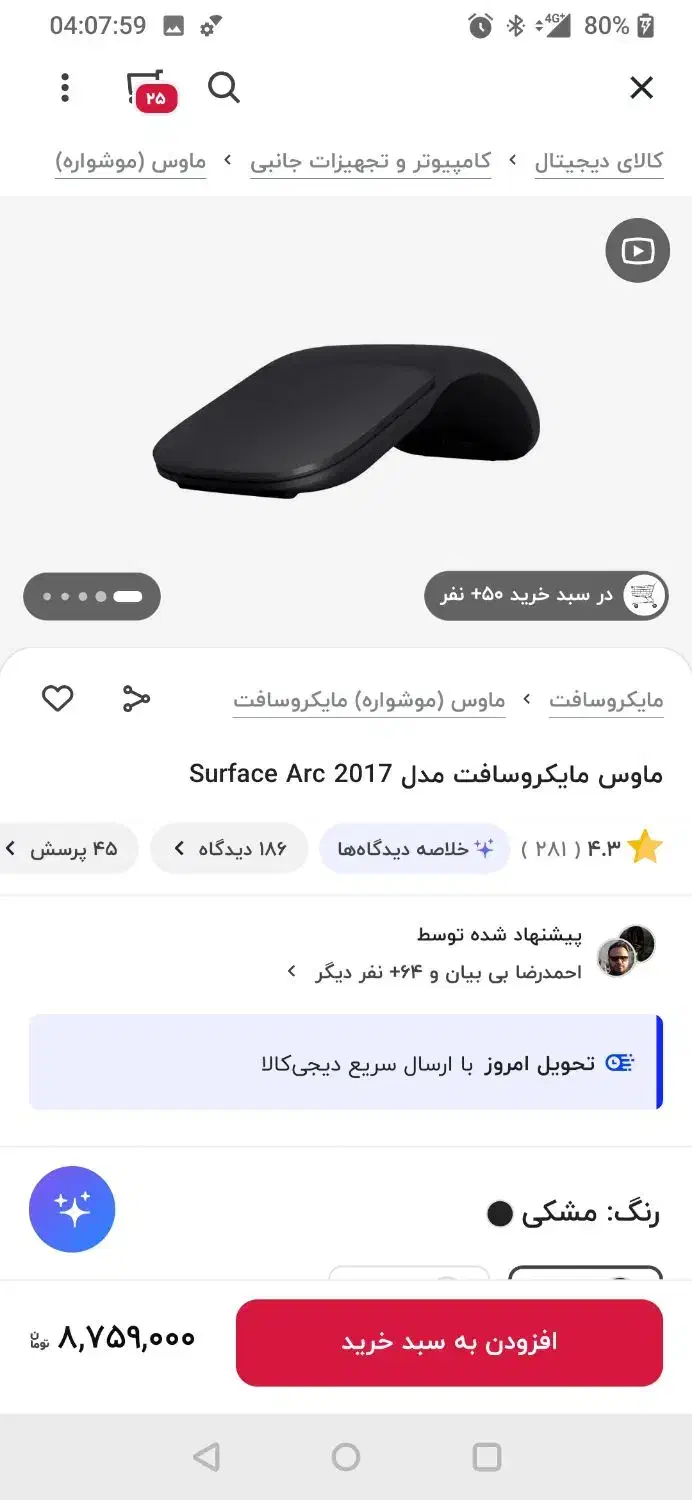Open the three-dot overflow menu
Viewport: 692px width, 1500px height.
click(65, 88)
